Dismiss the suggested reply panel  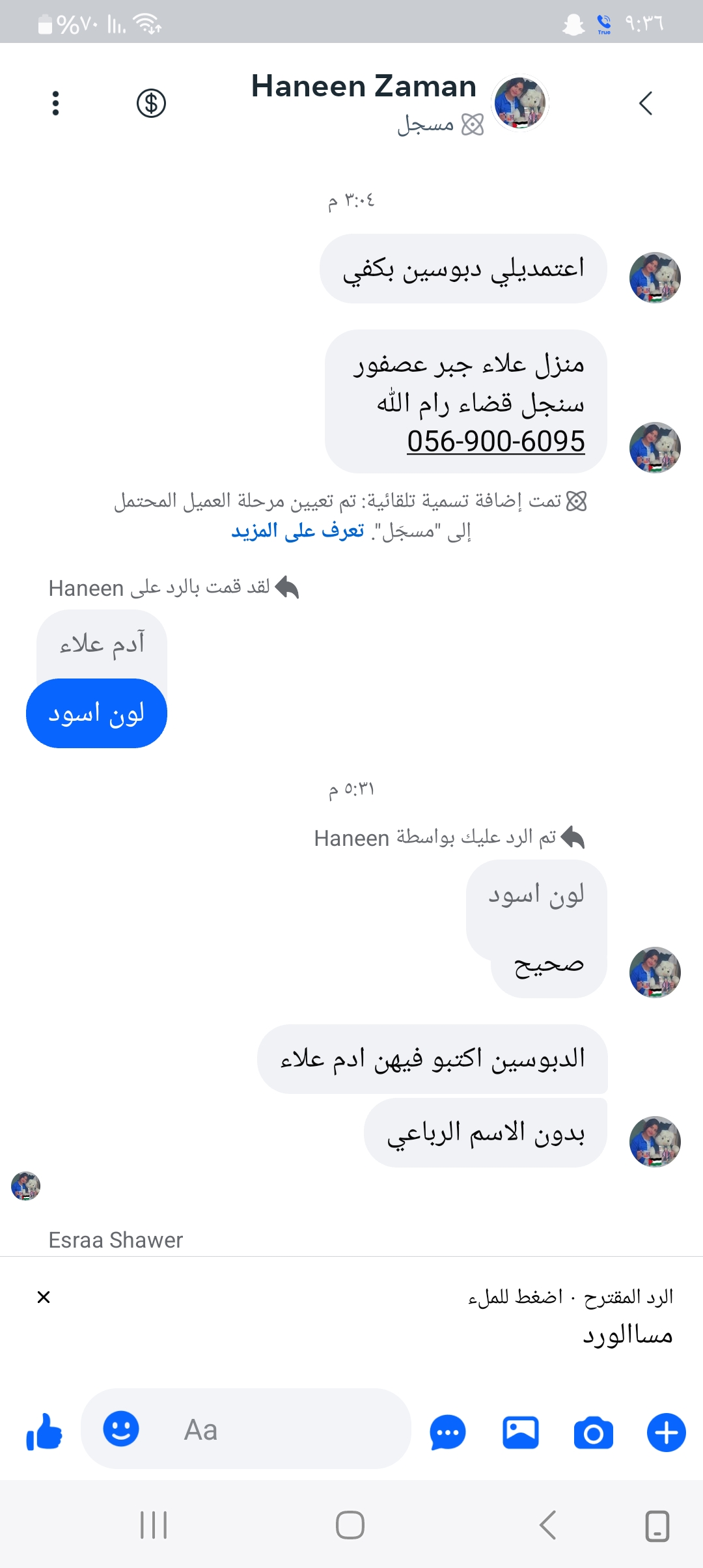point(44,1297)
